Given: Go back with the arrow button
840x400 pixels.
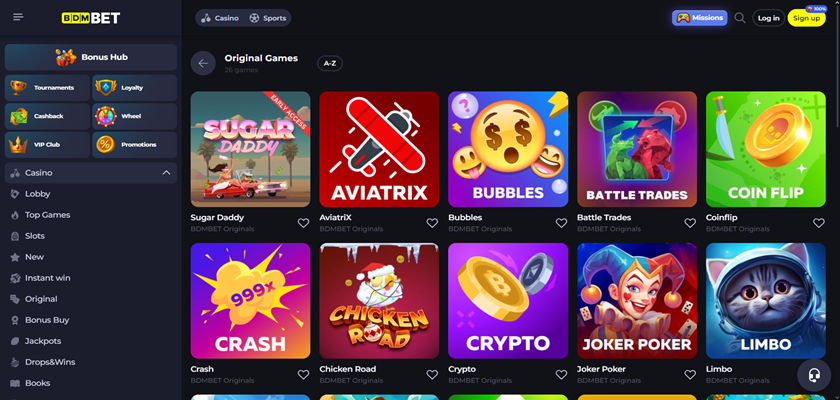Looking at the screenshot, I should point(204,63).
